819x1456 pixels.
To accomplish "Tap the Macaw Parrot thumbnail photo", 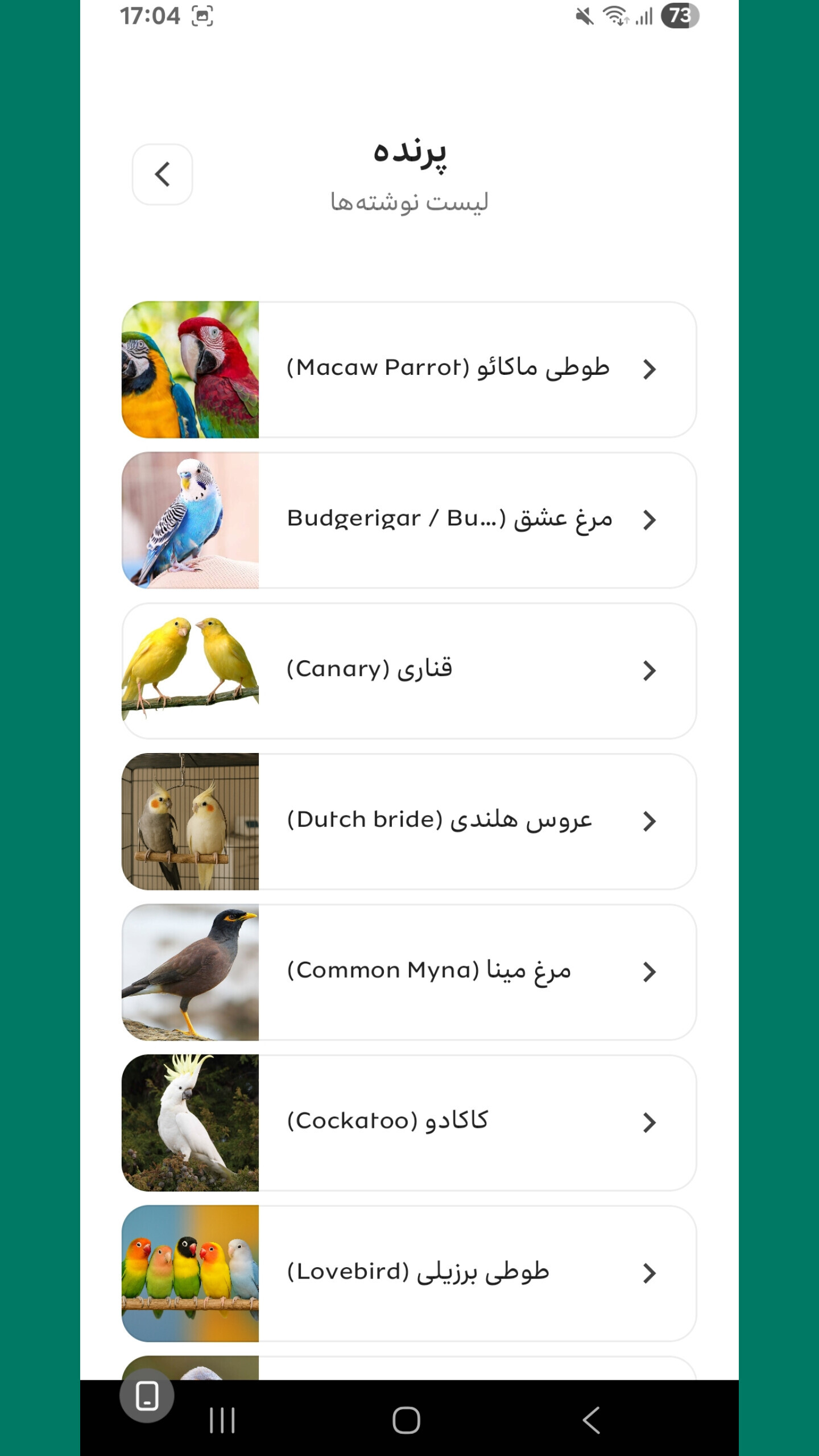I will coord(191,369).
